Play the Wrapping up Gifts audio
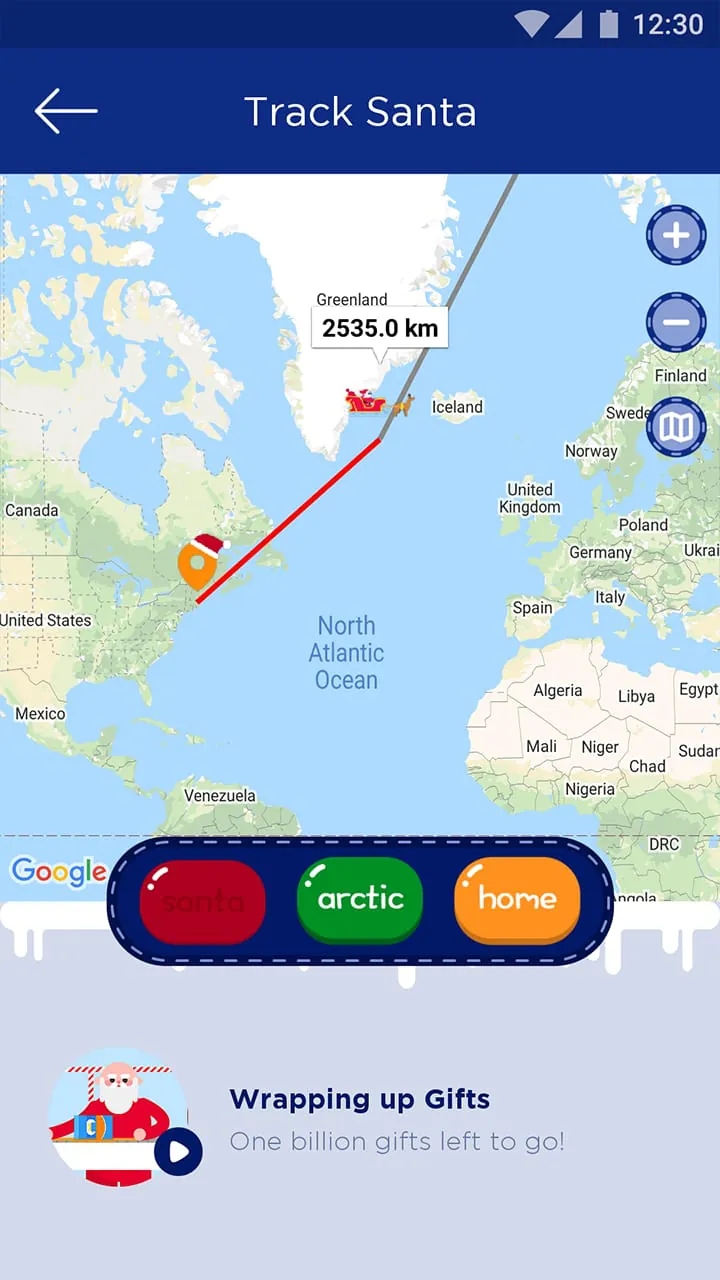This screenshot has height=1280, width=720. [x=180, y=1151]
